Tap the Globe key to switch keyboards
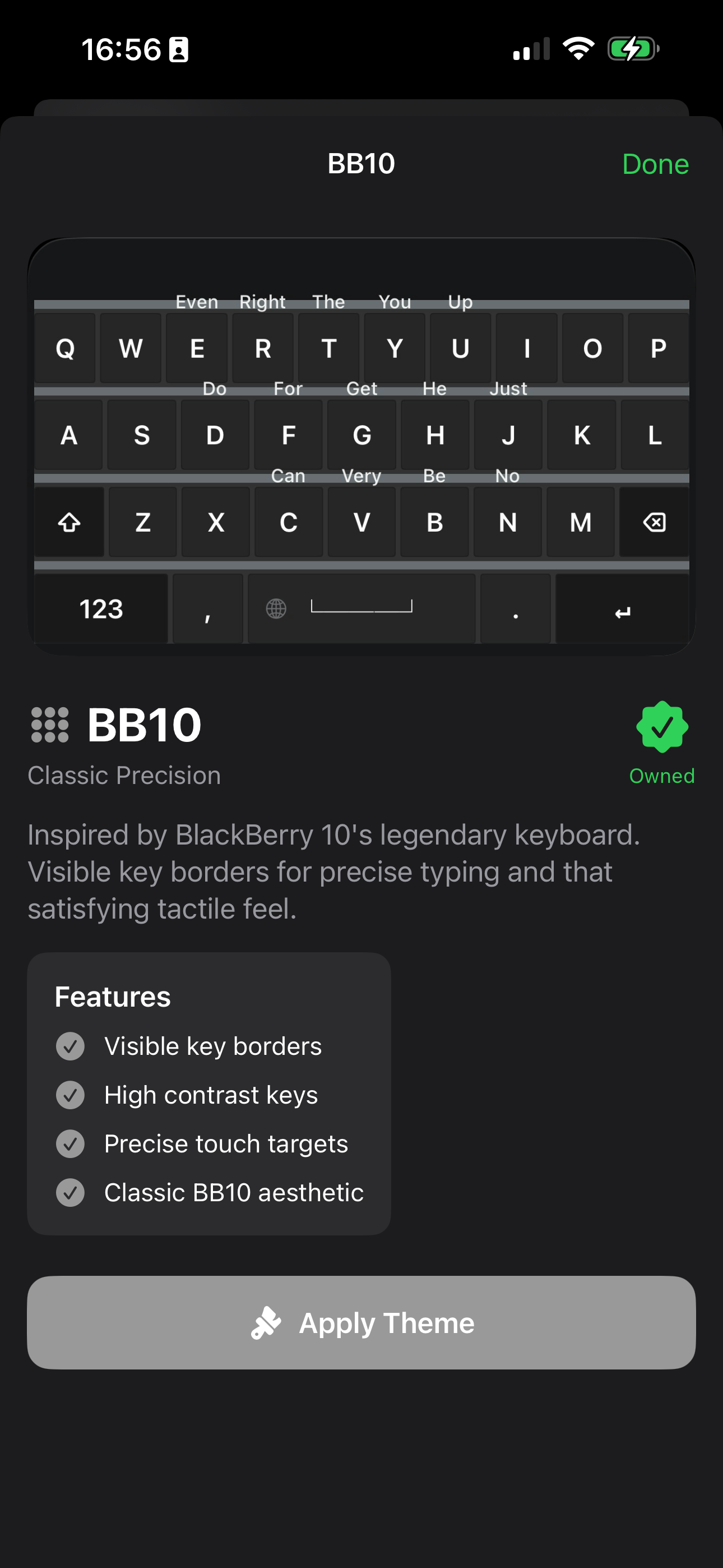The image size is (723, 1568). coord(277,608)
